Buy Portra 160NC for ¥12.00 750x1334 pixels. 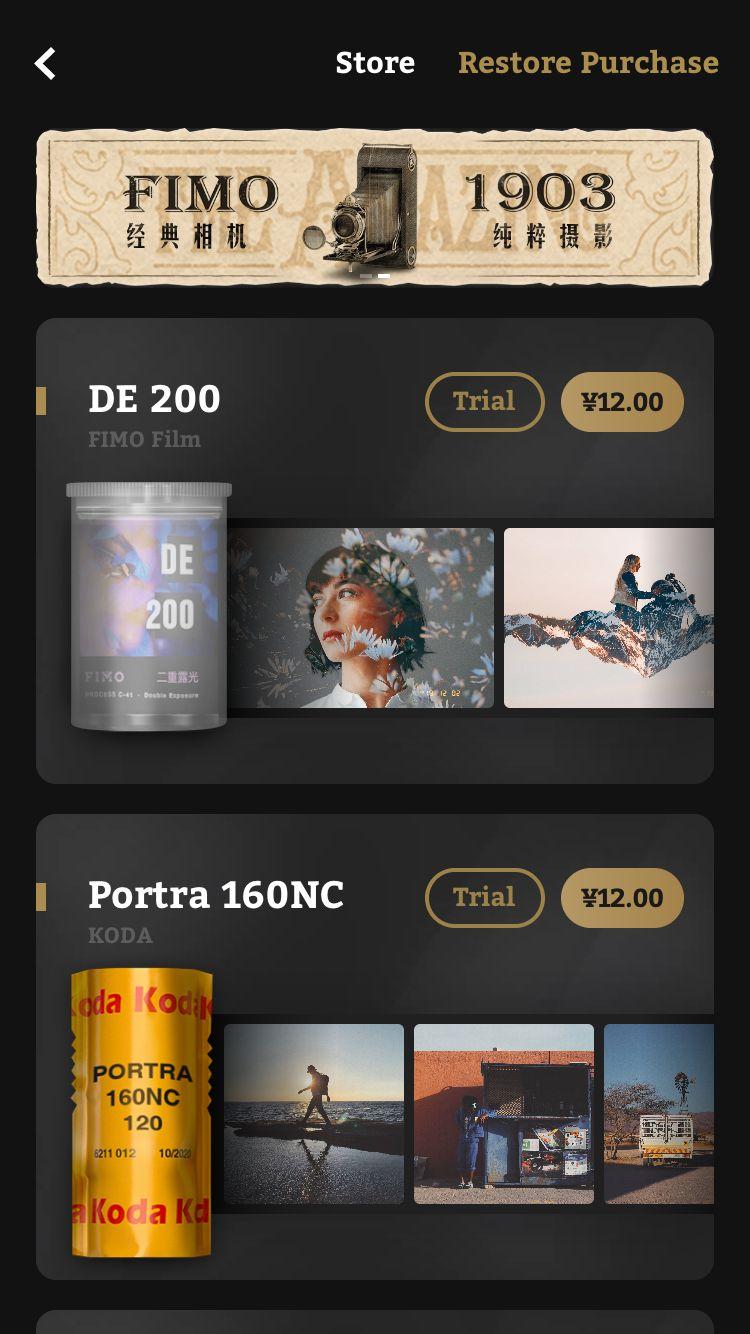point(622,898)
